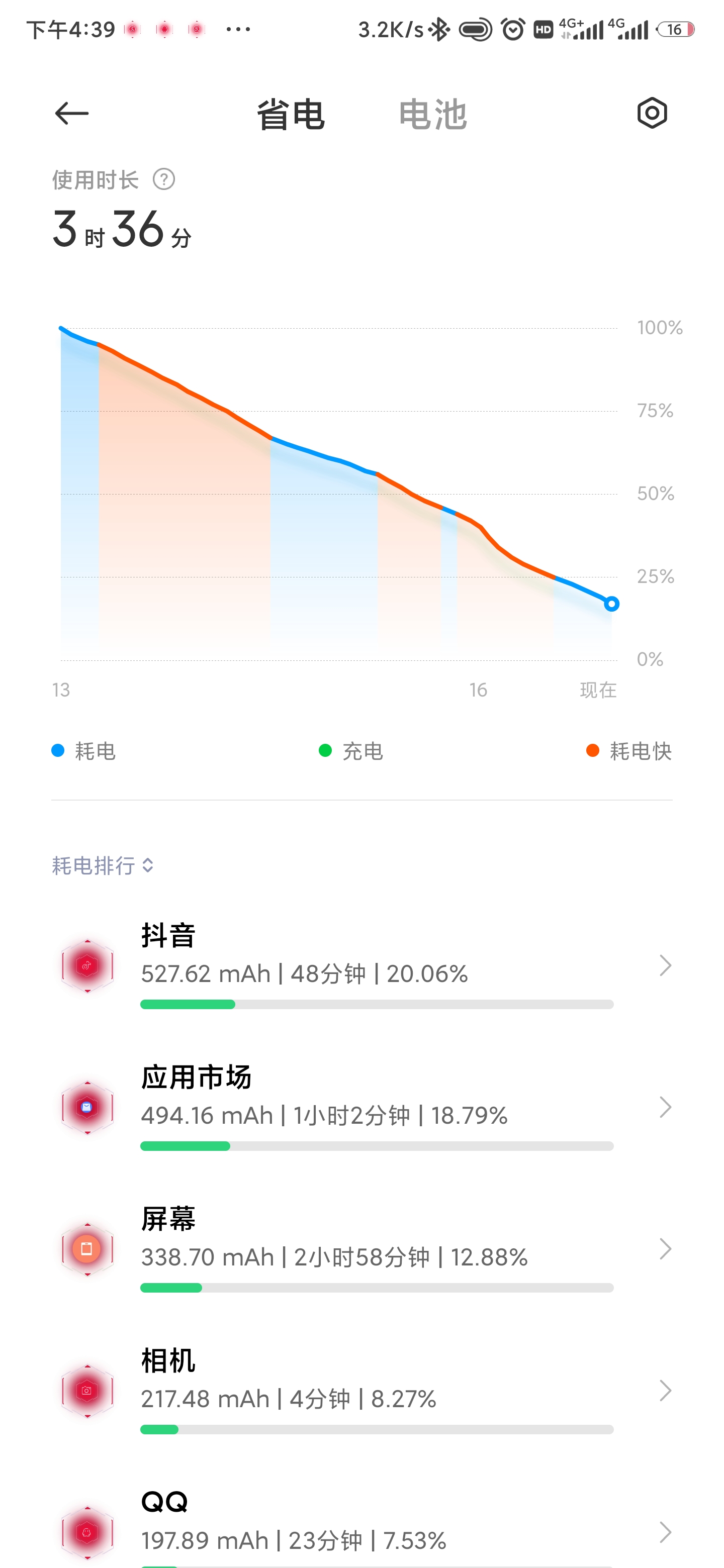Go back using the arrow icon

(x=72, y=113)
